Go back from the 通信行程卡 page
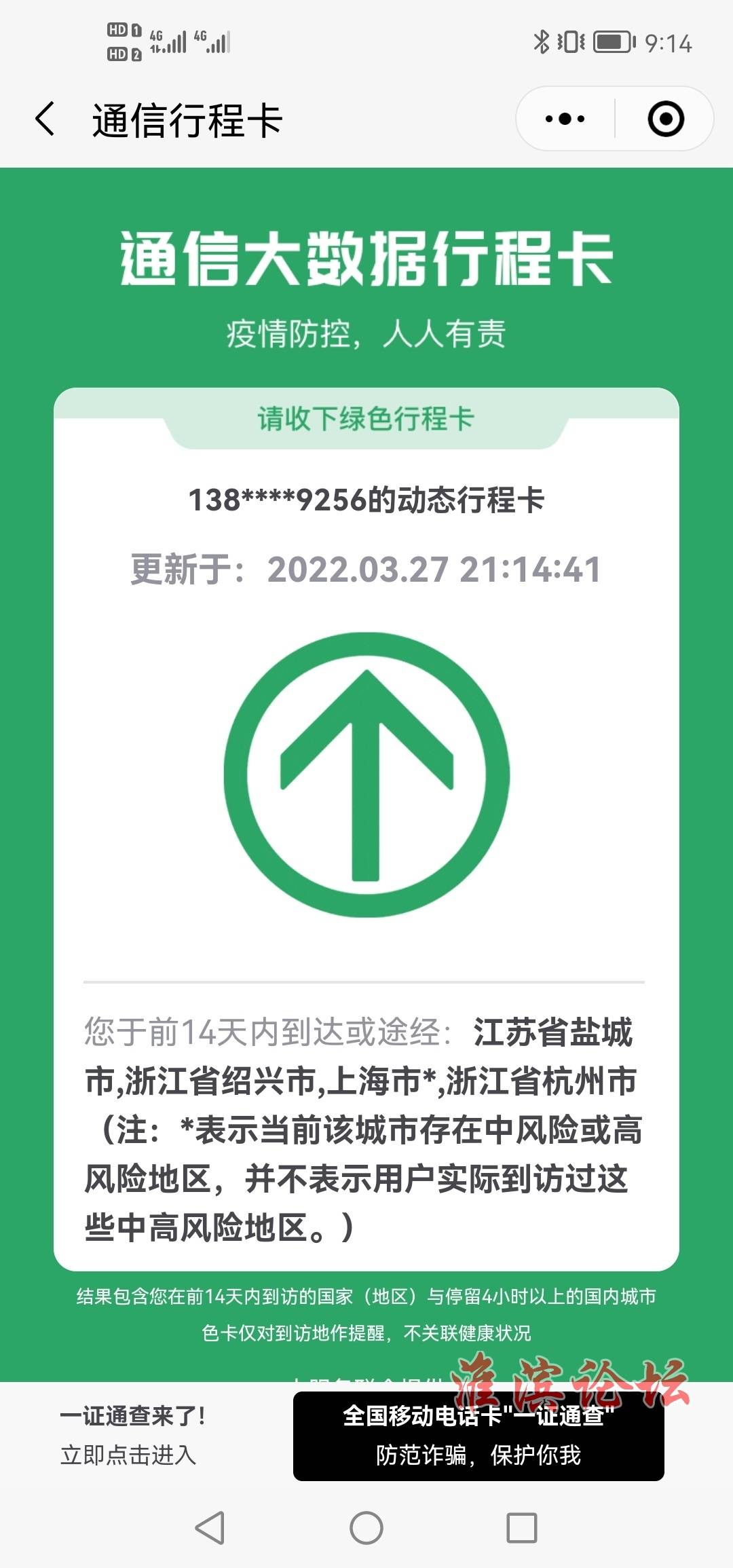Viewport: 733px width, 1568px height. coord(45,119)
